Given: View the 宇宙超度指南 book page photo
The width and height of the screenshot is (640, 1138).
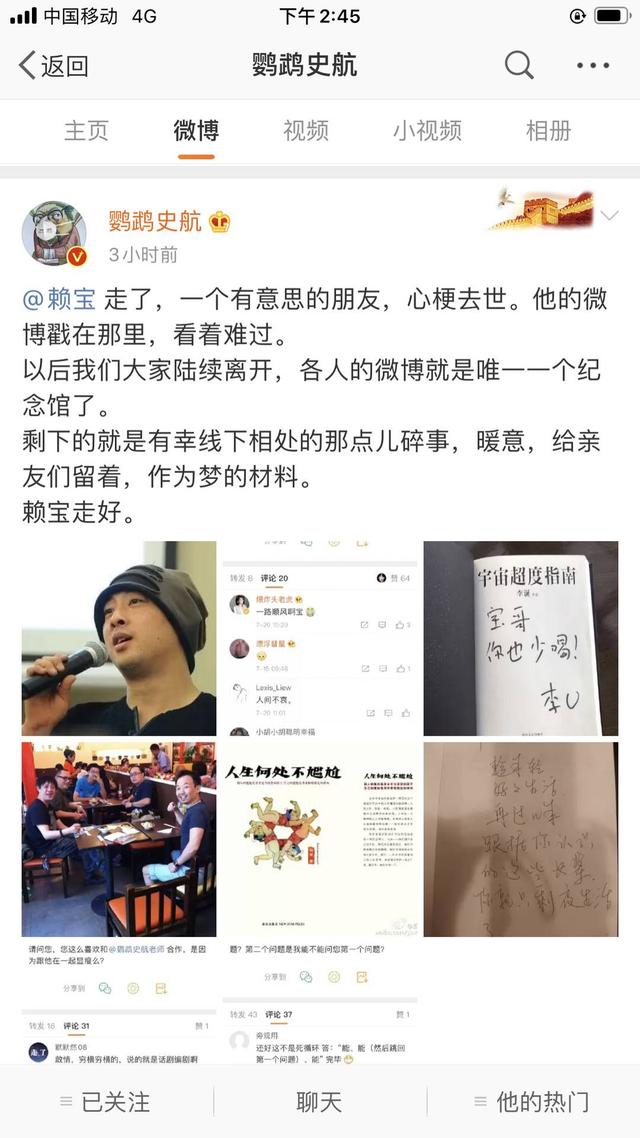Looking at the screenshot, I should click(520, 638).
